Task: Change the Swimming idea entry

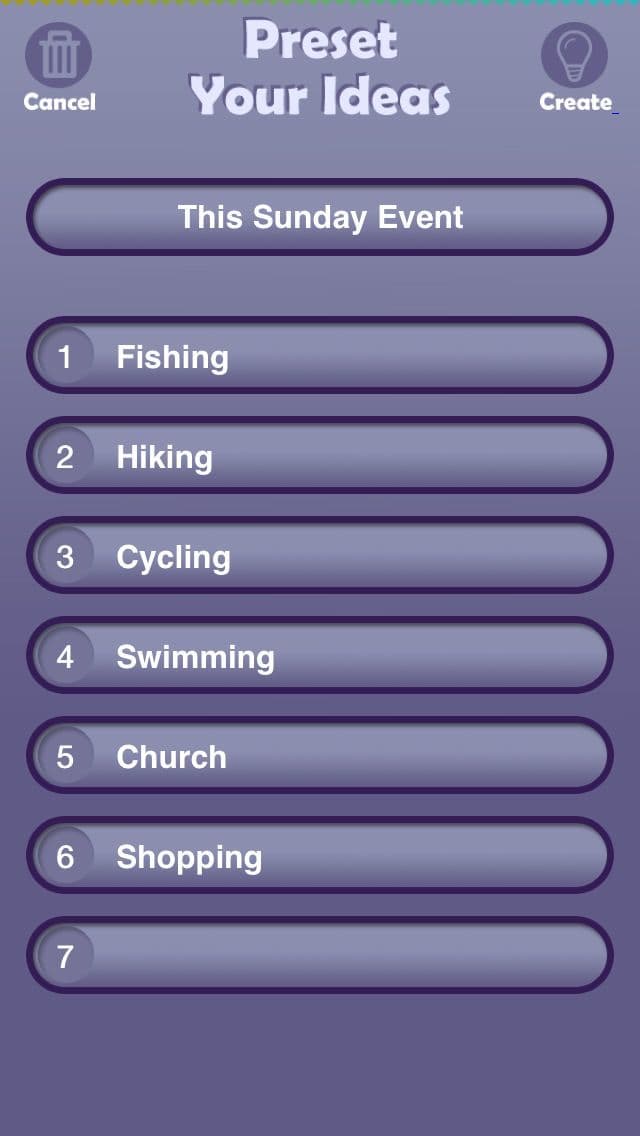Action: (x=320, y=655)
